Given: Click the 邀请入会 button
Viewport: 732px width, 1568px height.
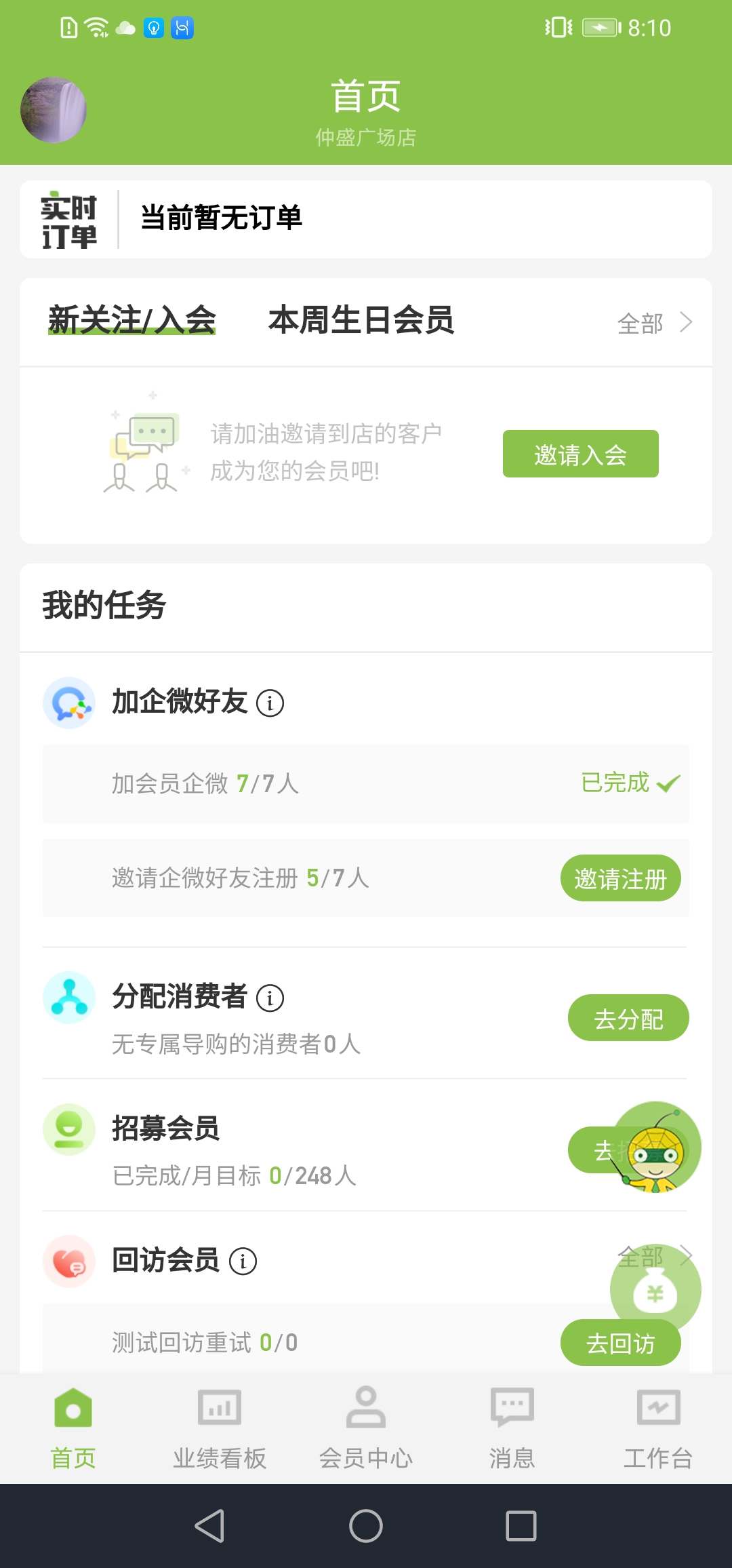Looking at the screenshot, I should (580, 454).
